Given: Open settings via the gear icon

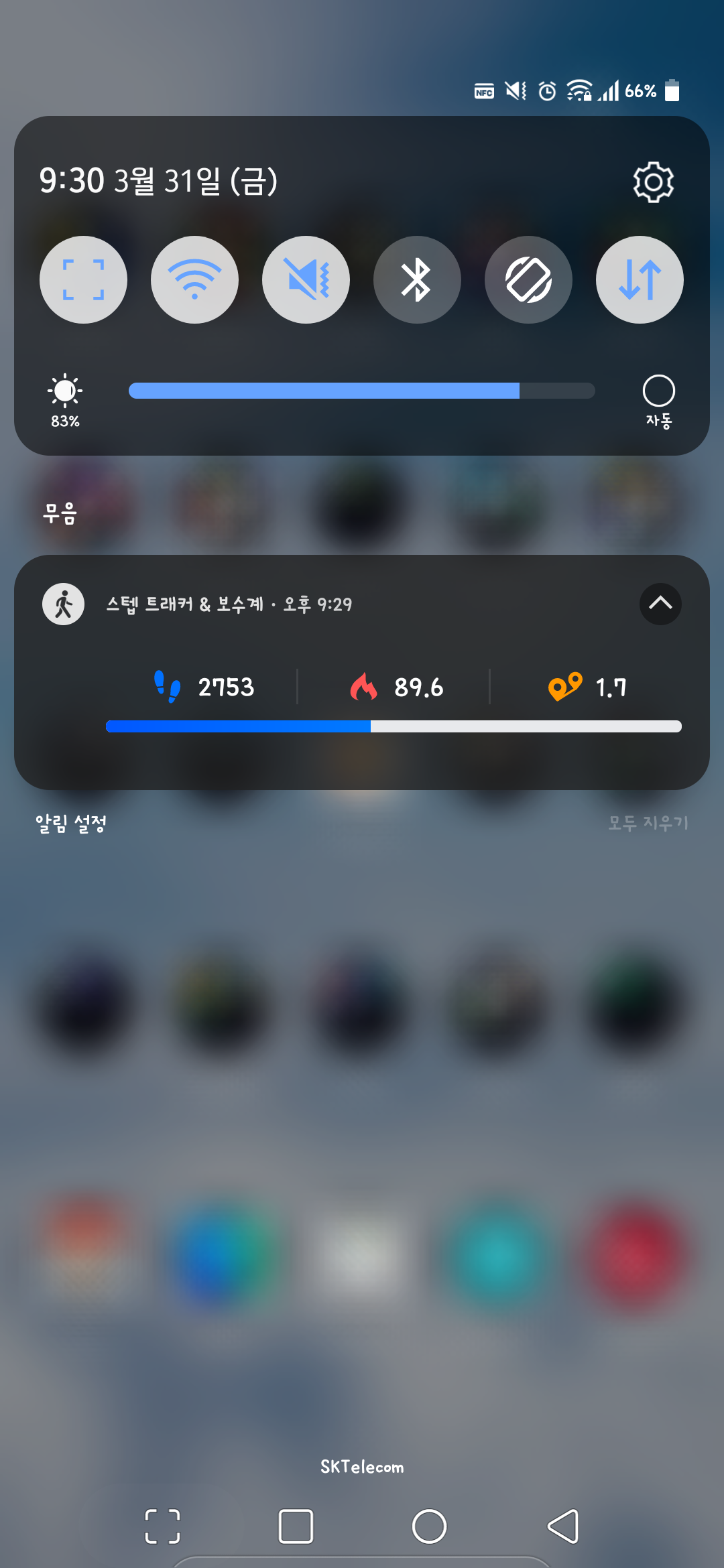Looking at the screenshot, I should coord(653,182).
